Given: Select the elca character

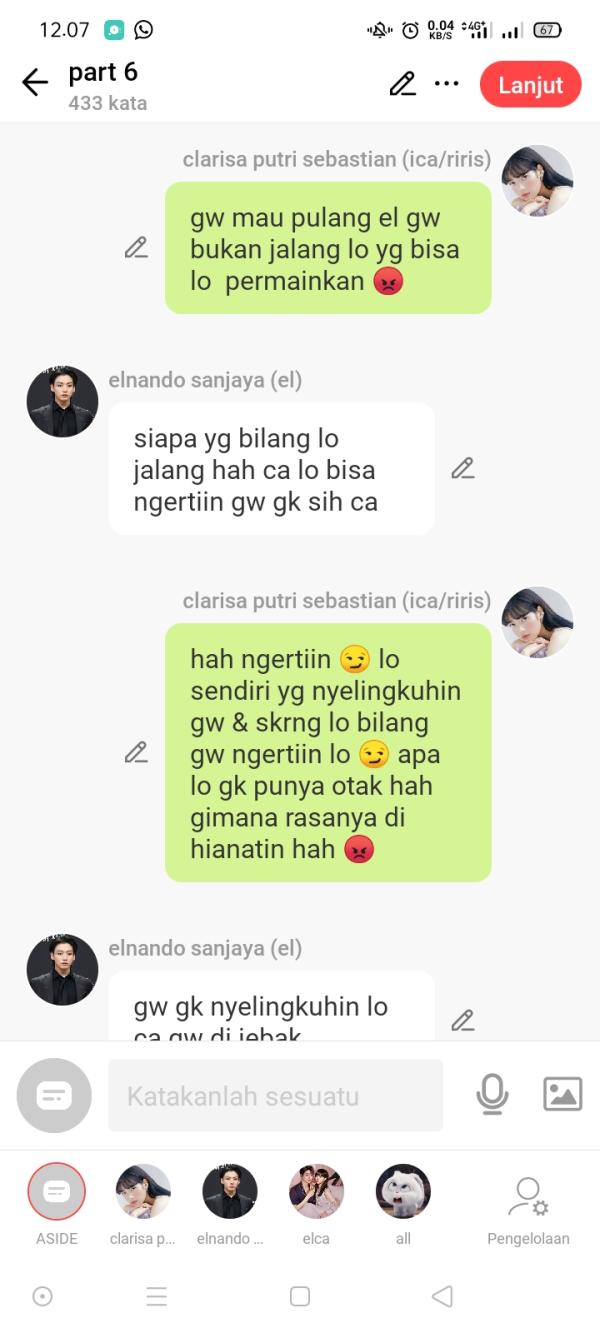Looking at the screenshot, I should click(316, 1192).
